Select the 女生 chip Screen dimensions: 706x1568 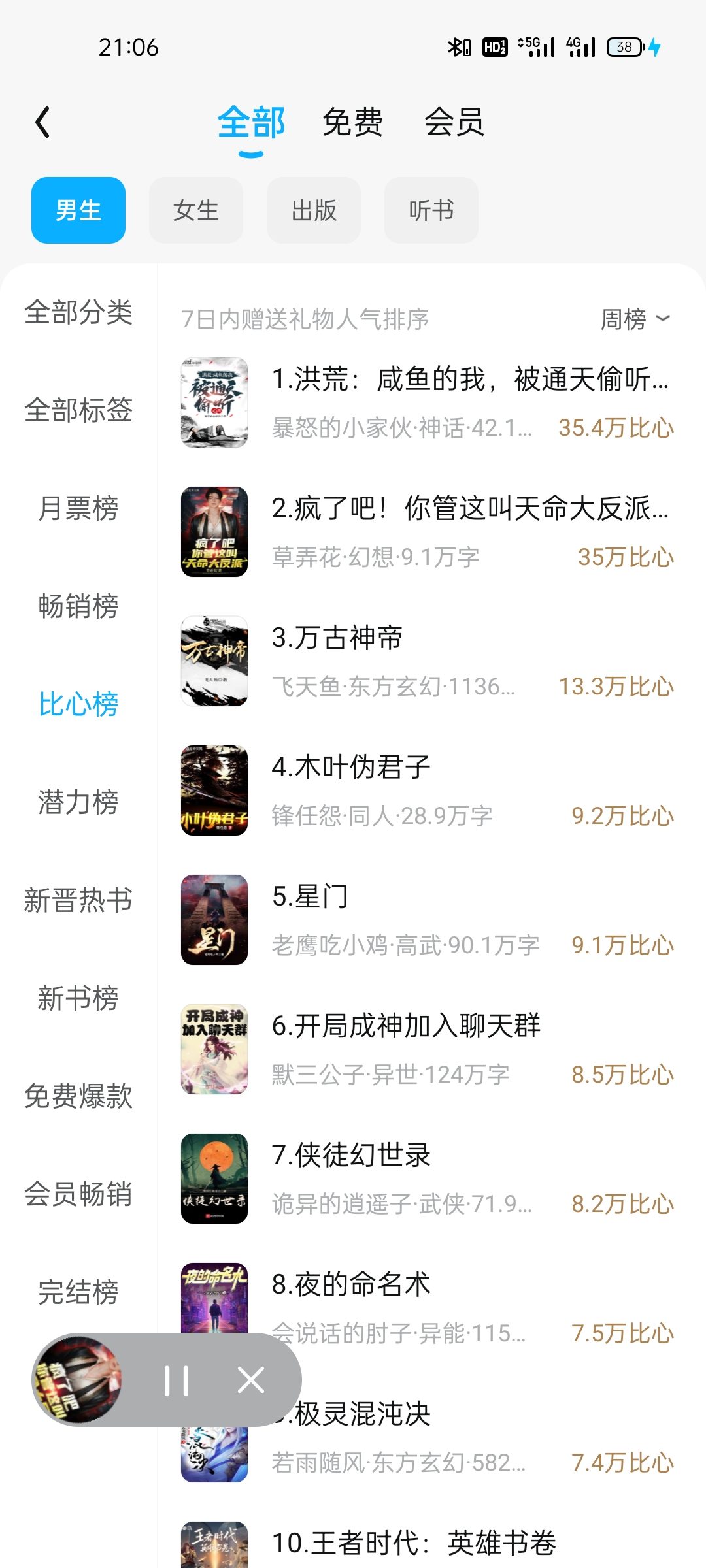click(196, 210)
